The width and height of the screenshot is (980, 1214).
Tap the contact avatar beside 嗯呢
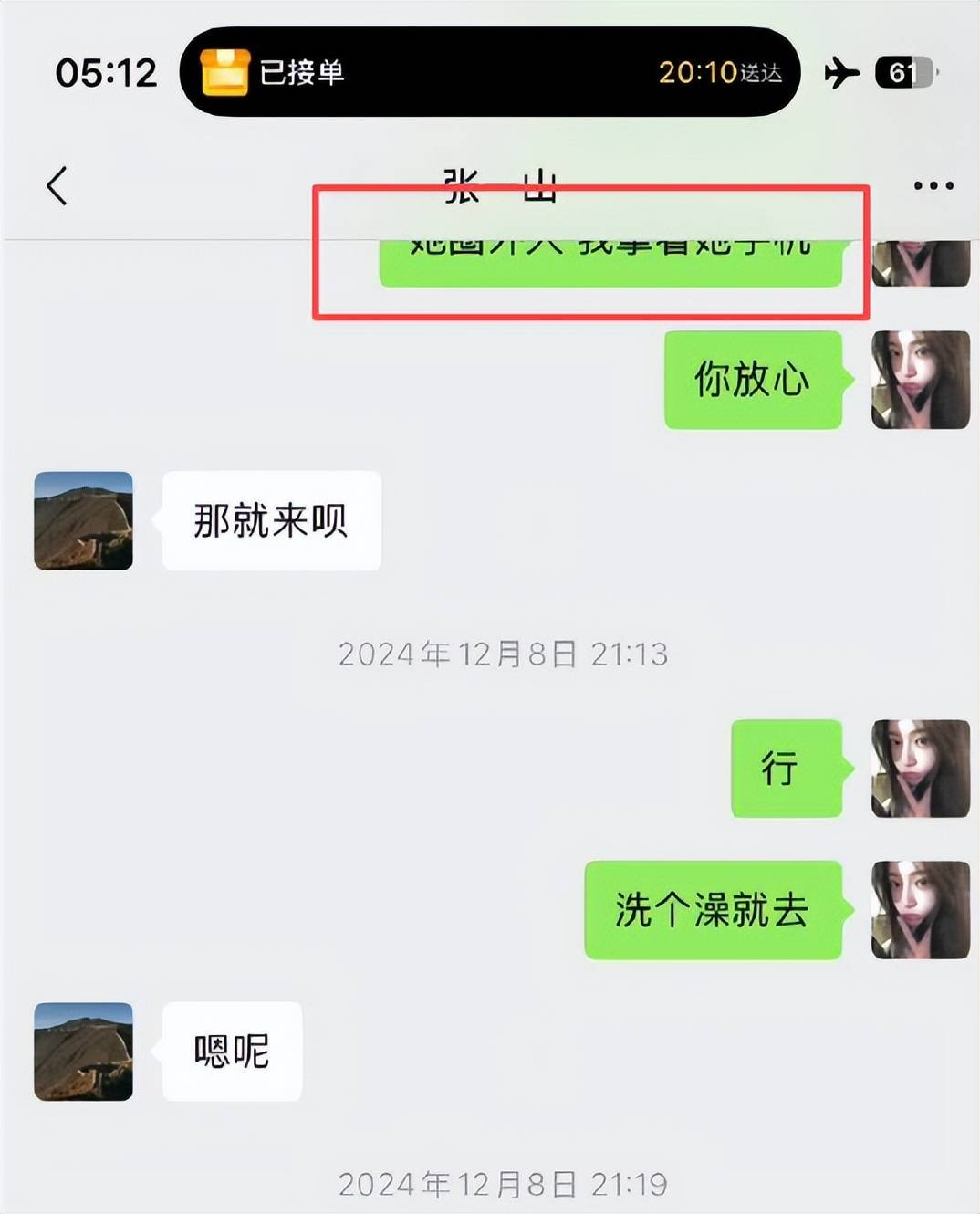84,1052
